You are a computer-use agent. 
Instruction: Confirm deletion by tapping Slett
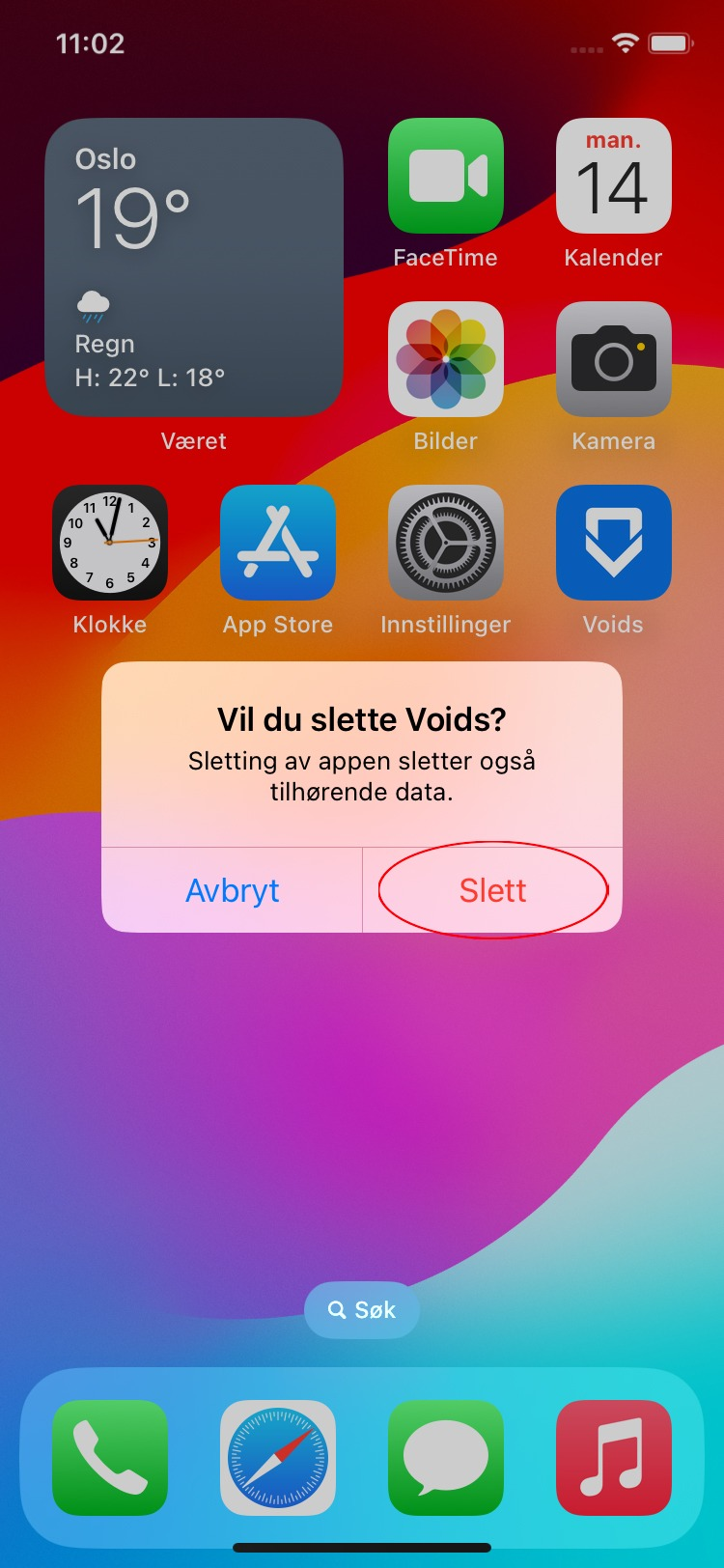pyautogui.click(x=492, y=890)
